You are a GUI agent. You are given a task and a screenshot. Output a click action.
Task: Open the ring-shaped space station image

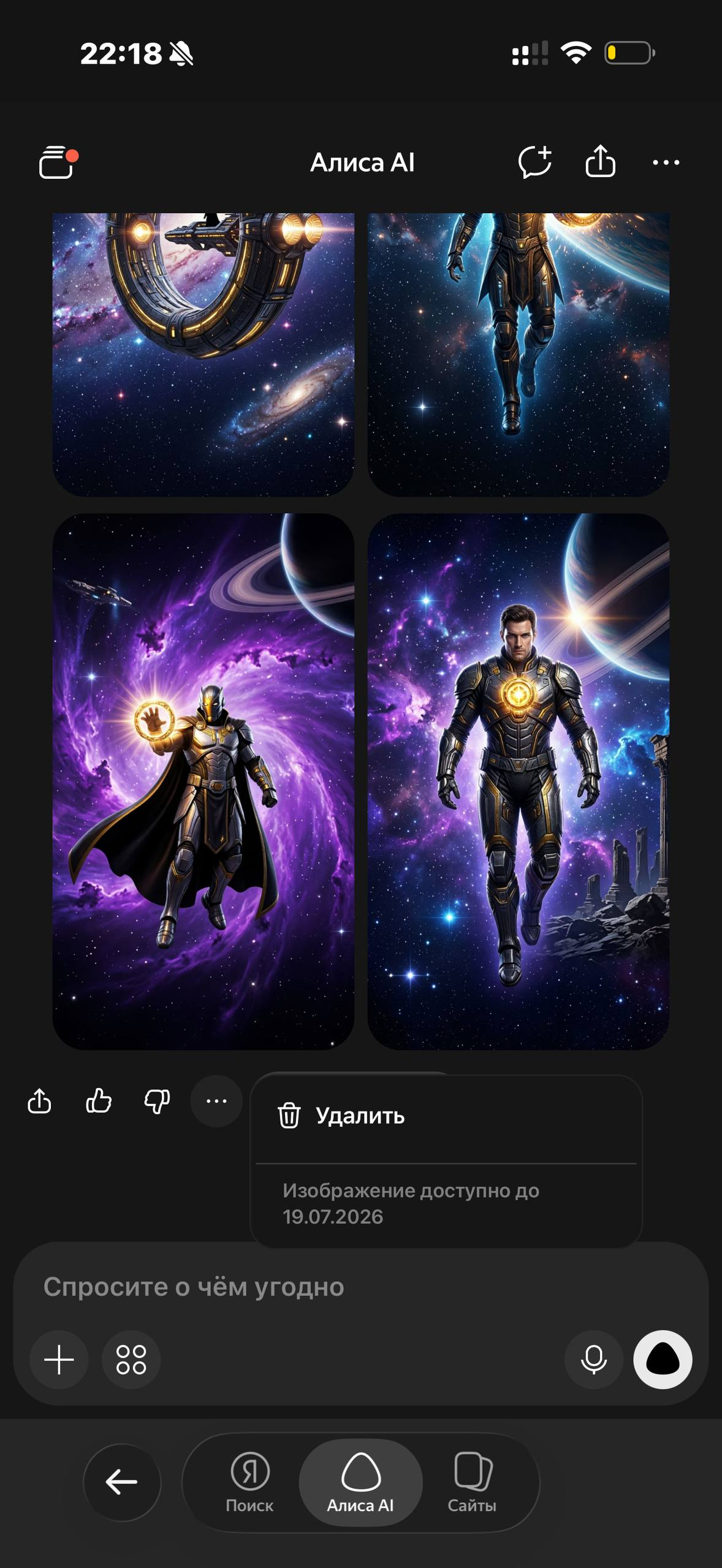pos(203,354)
